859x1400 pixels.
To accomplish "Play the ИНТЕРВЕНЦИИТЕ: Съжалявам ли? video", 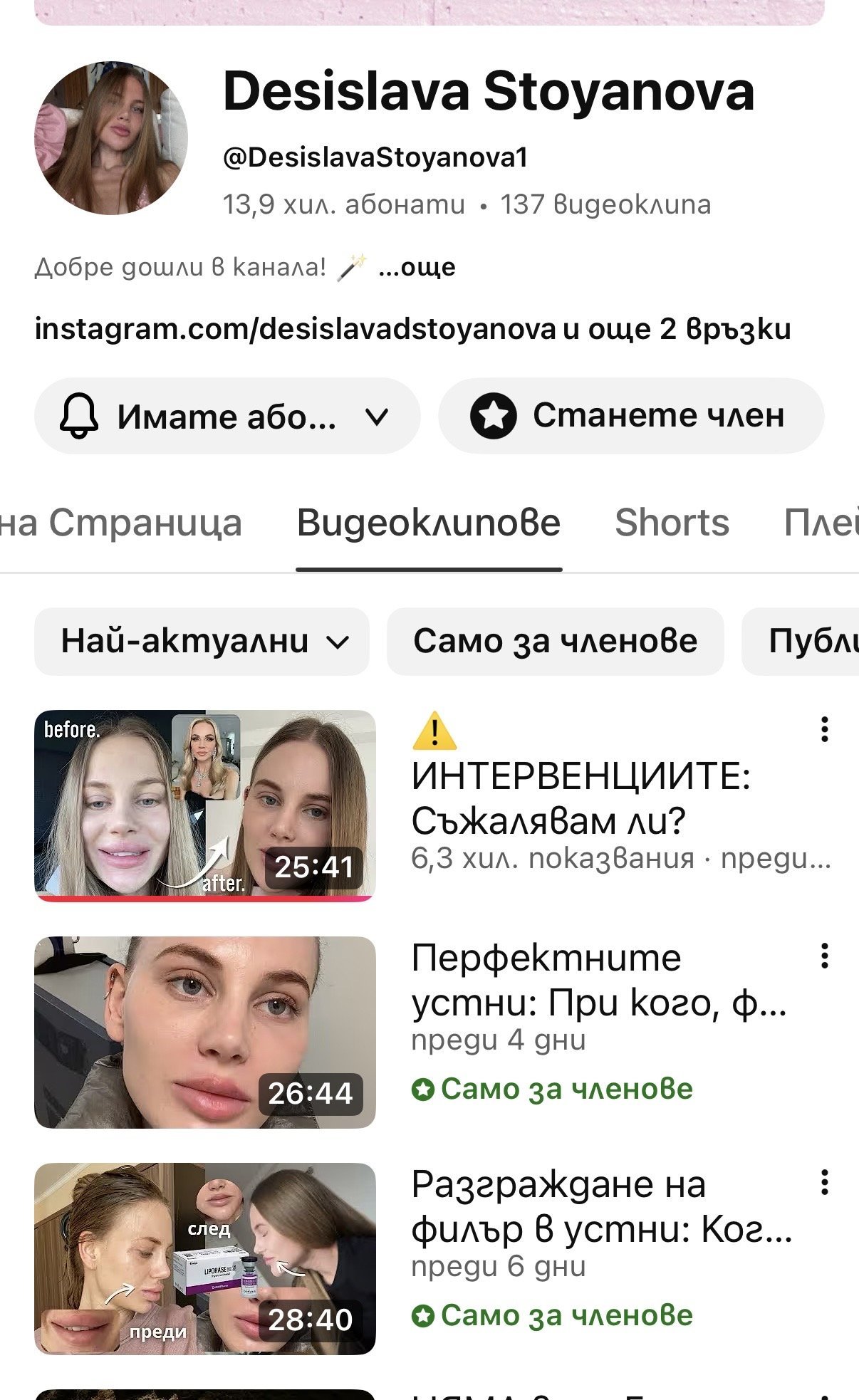I will click(205, 805).
